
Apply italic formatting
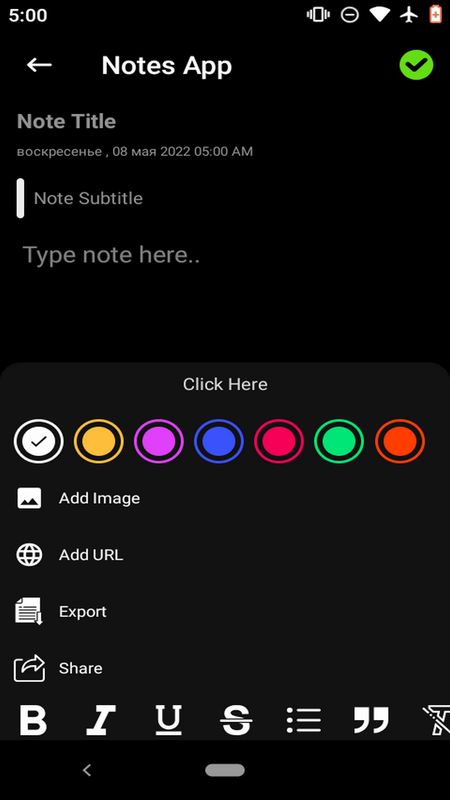101,720
